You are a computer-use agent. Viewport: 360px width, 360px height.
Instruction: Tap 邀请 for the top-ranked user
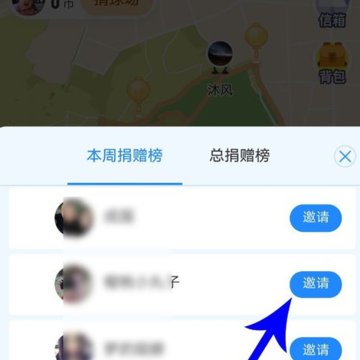point(316,218)
